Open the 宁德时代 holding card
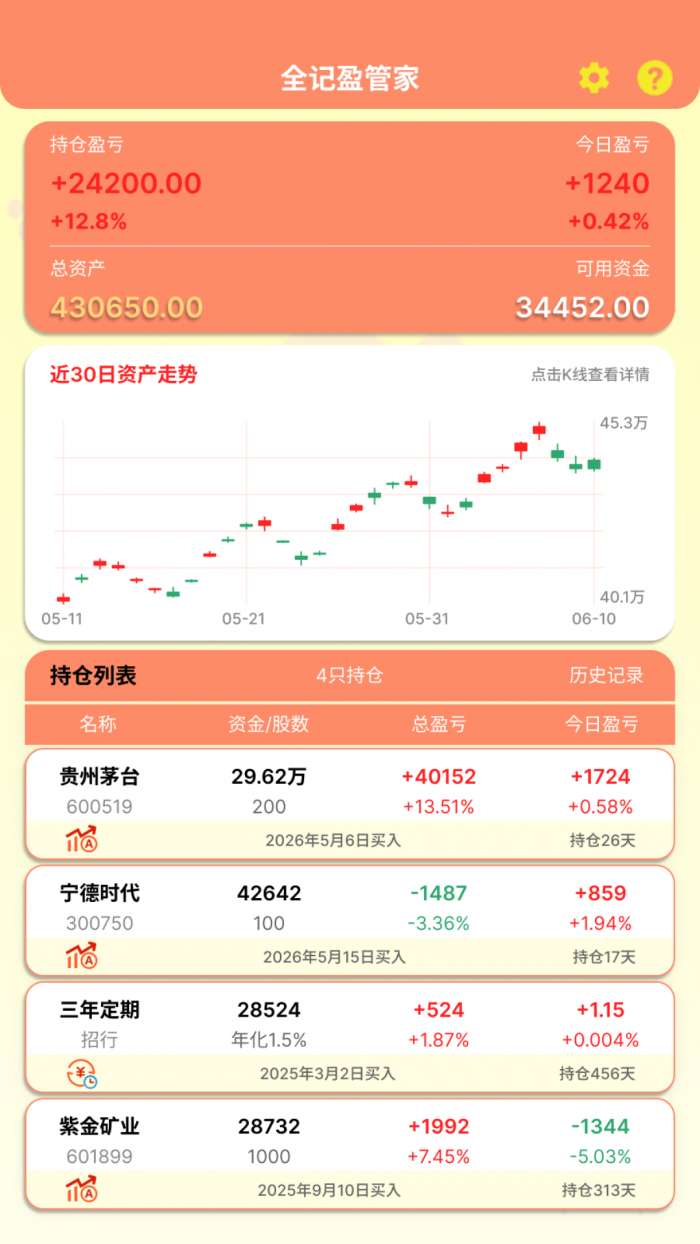This screenshot has width=700, height=1244. point(350,921)
